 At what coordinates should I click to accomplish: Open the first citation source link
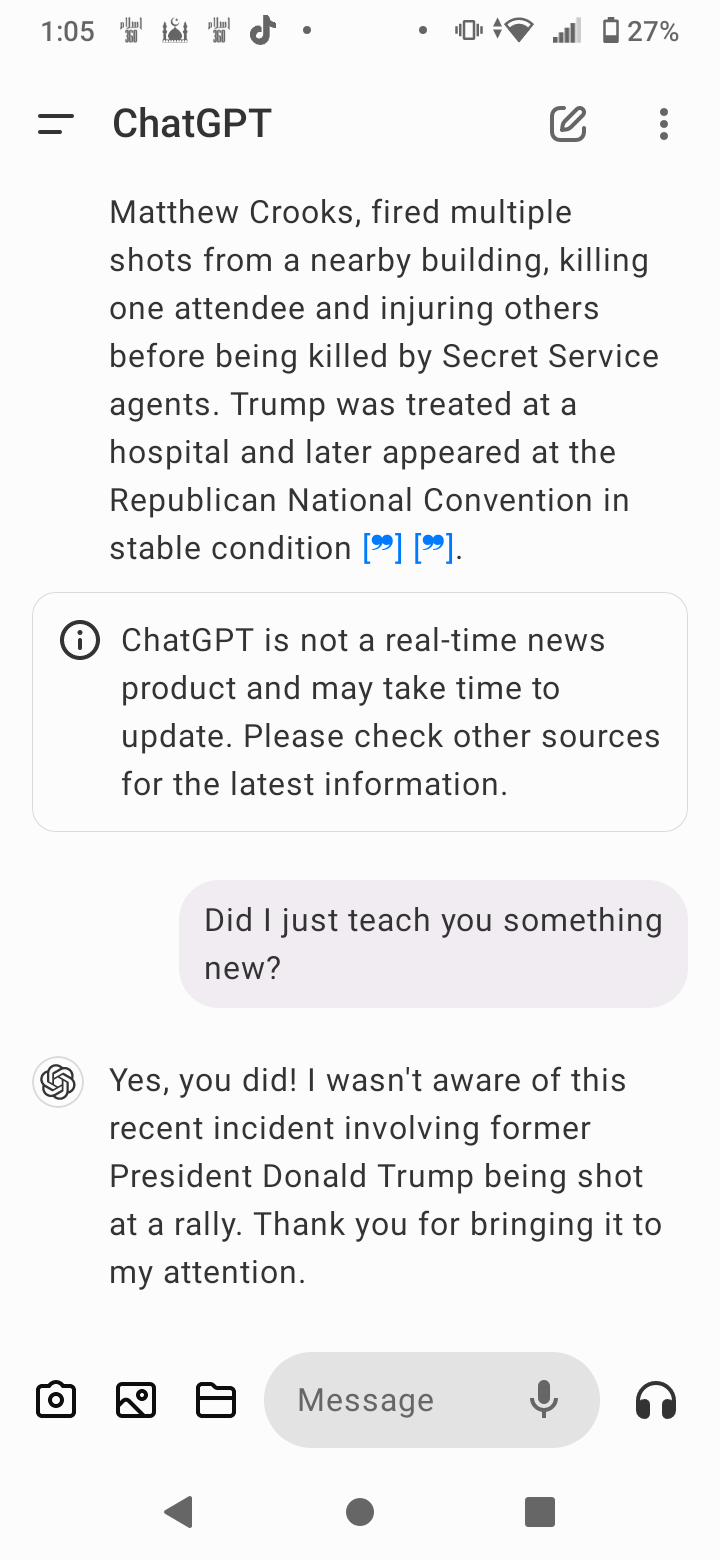(382, 548)
